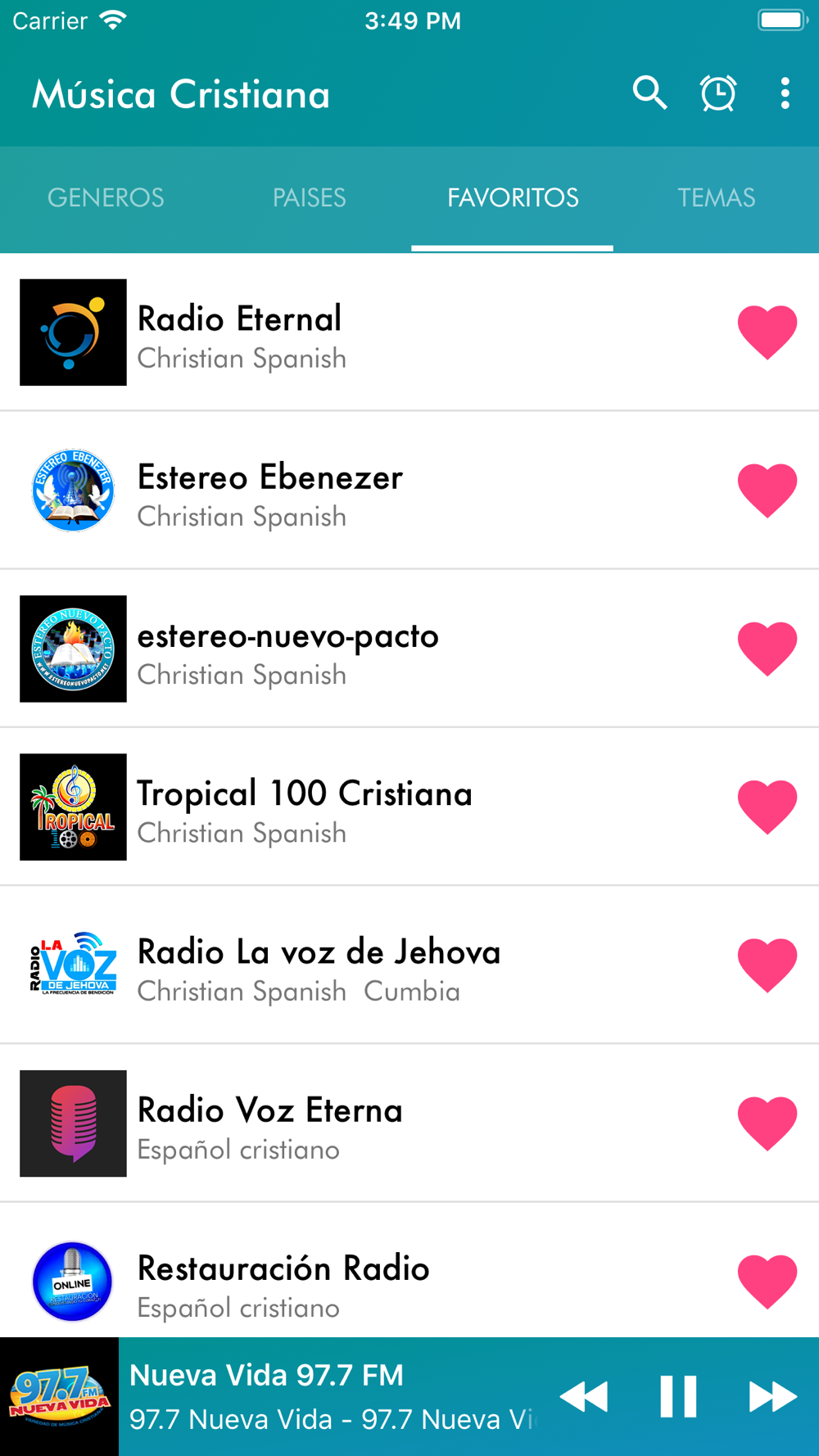Tap the heart next to Radio Eternal
819x1456 pixels.
pos(767,332)
